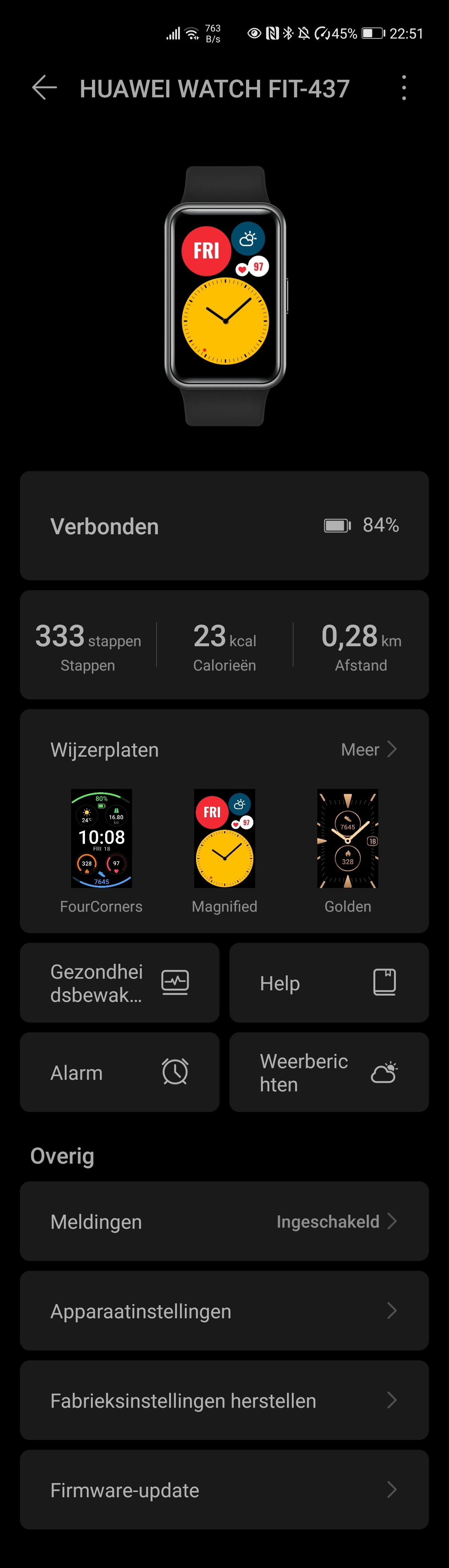Show more watch faces via Meer
The height and width of the screenshot is (1568, 449).
[369, 749]
